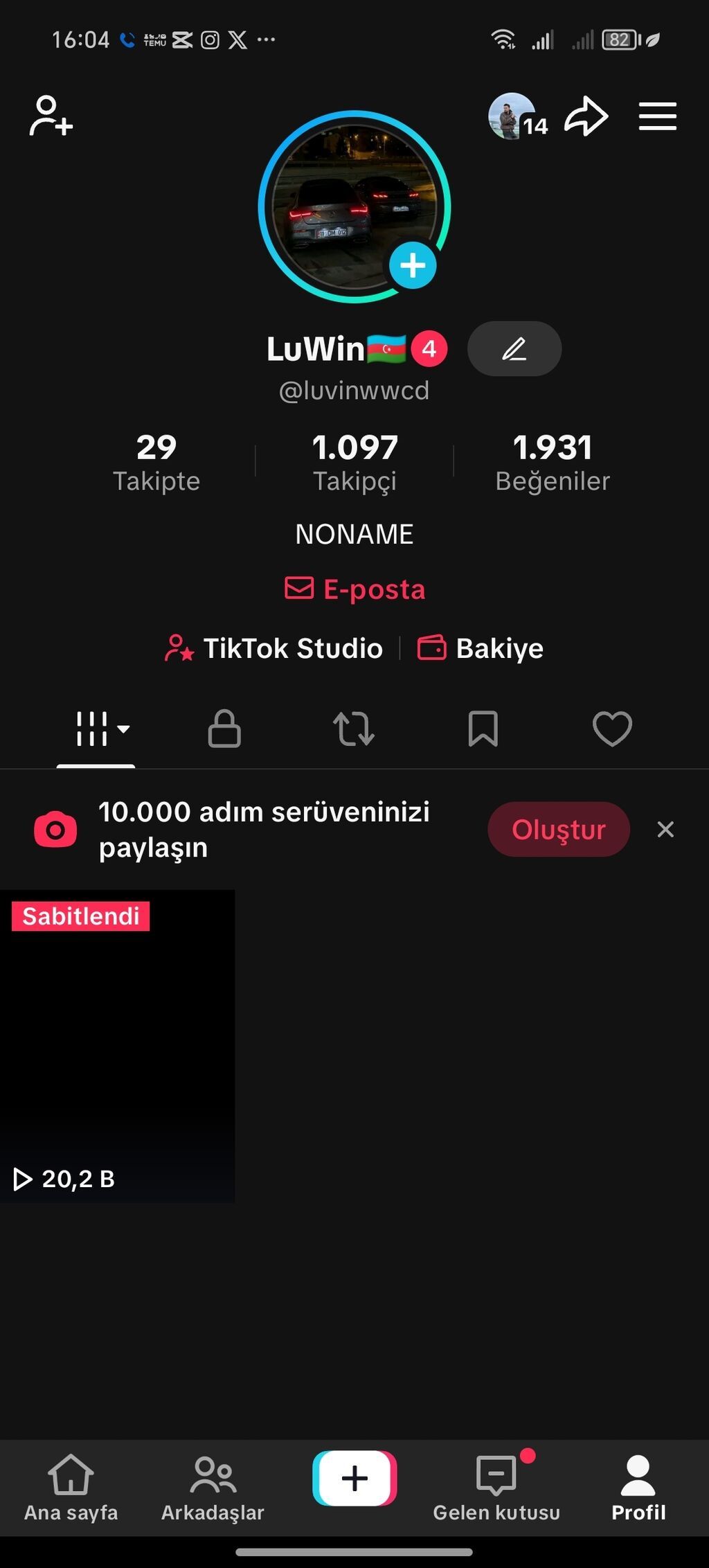Open the 1.097 Takipçi followers list

pyautogui.click(x=354, y=461)
